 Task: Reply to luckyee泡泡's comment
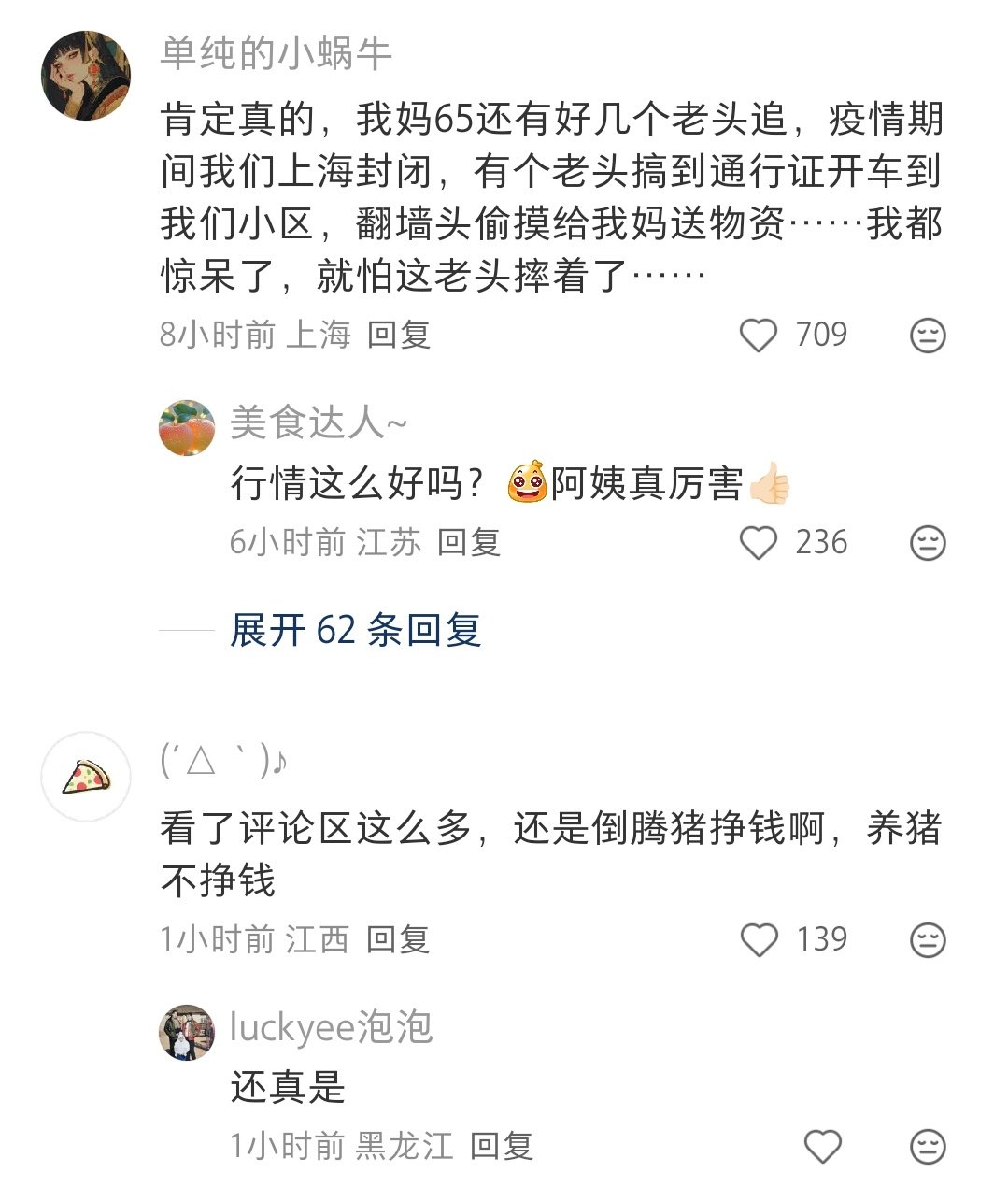[x=502, y=1146]
